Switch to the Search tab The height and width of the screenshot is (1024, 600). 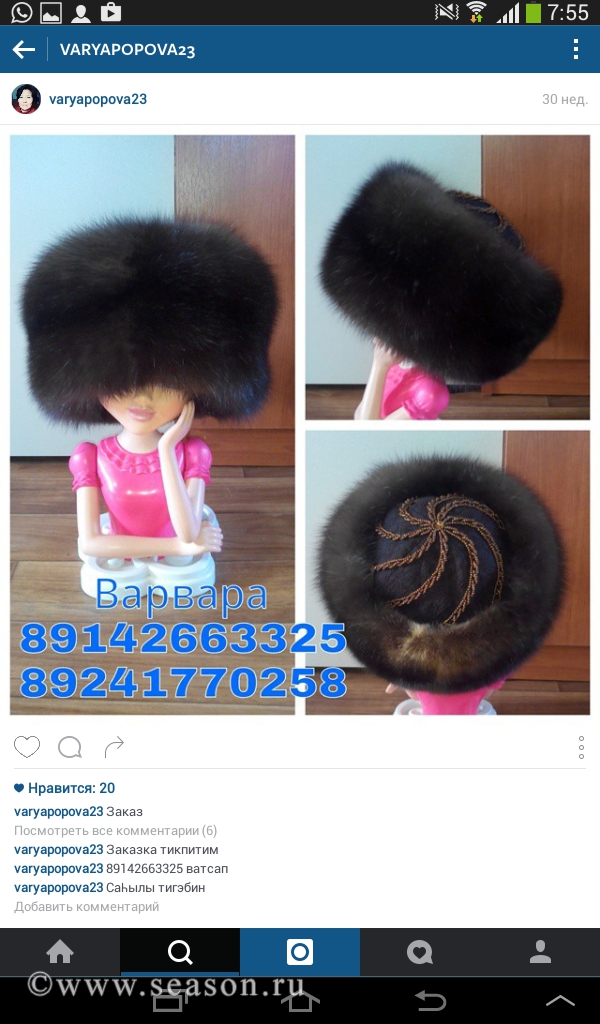click(180, 951)
